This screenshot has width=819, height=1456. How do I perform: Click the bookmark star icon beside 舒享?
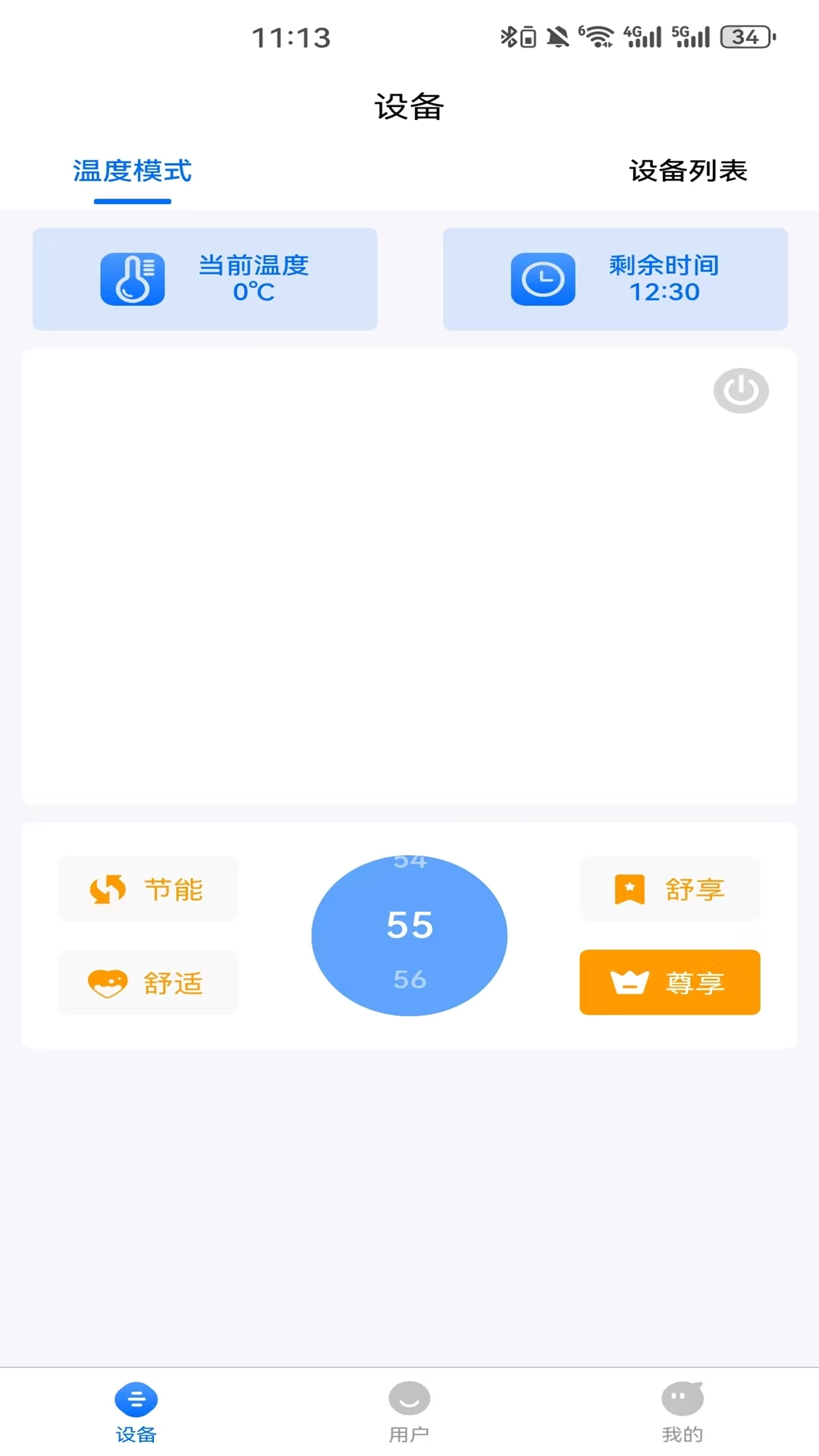629,889
